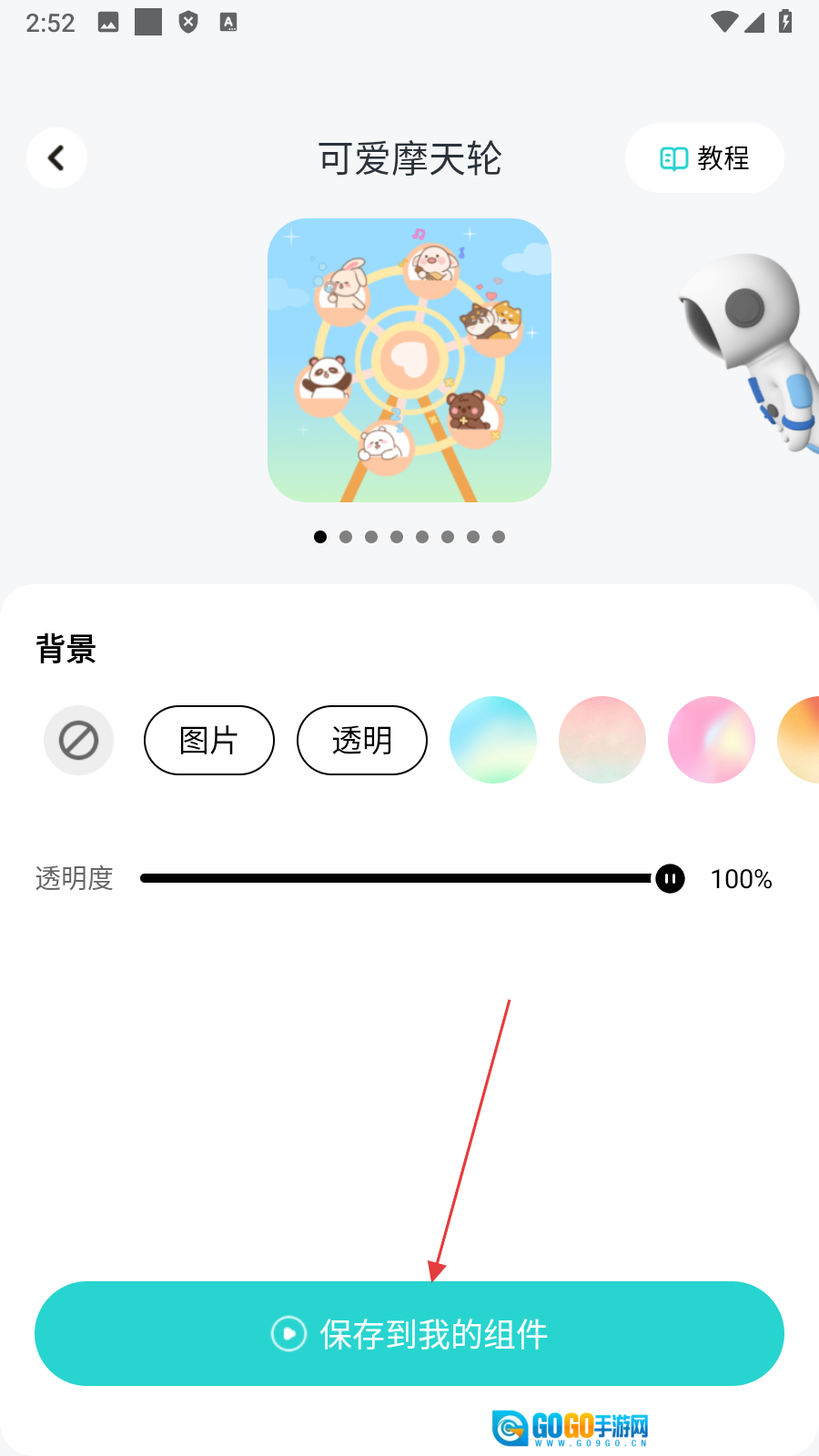The height and width of the screenshot is (1456, 819).
Task: Pick the bright pink gradient background
Action: click(712, 740)
